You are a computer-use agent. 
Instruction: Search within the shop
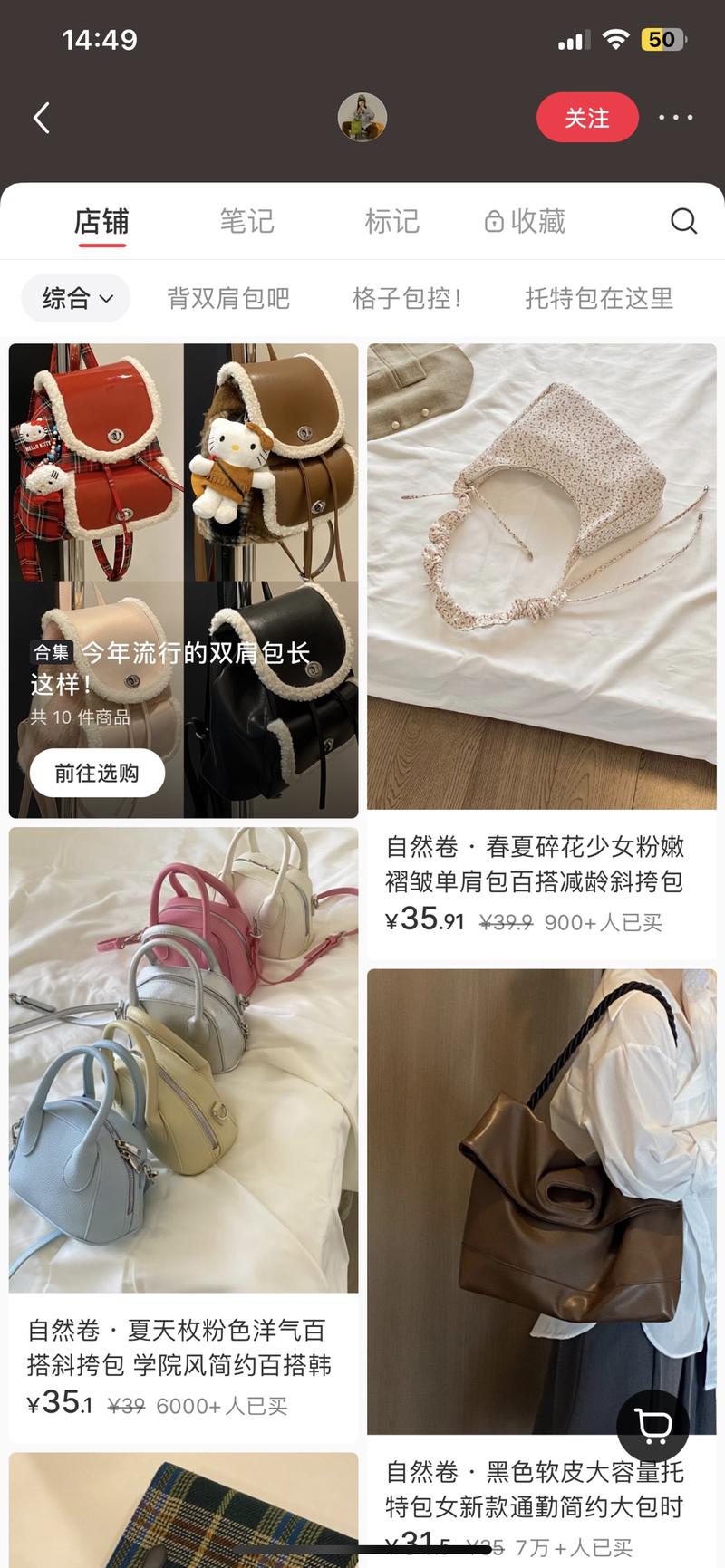pos(683,221)
